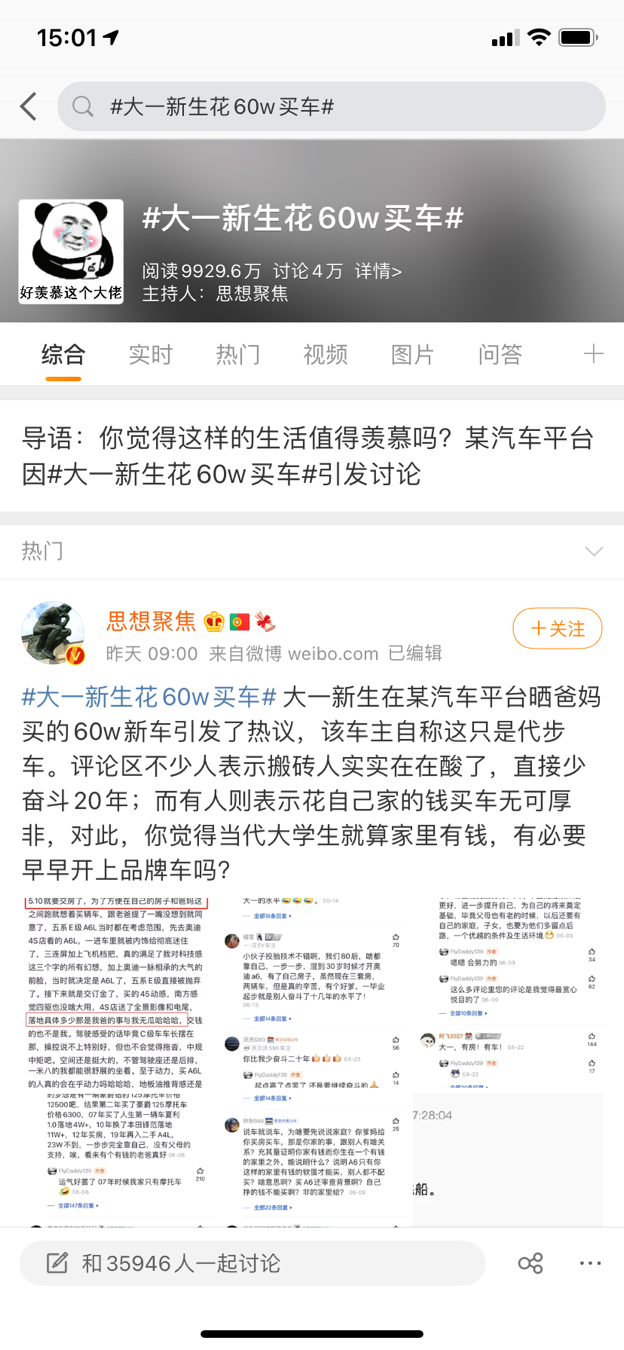
Task: Select the 综合 tab
Action: click(63, 354)
